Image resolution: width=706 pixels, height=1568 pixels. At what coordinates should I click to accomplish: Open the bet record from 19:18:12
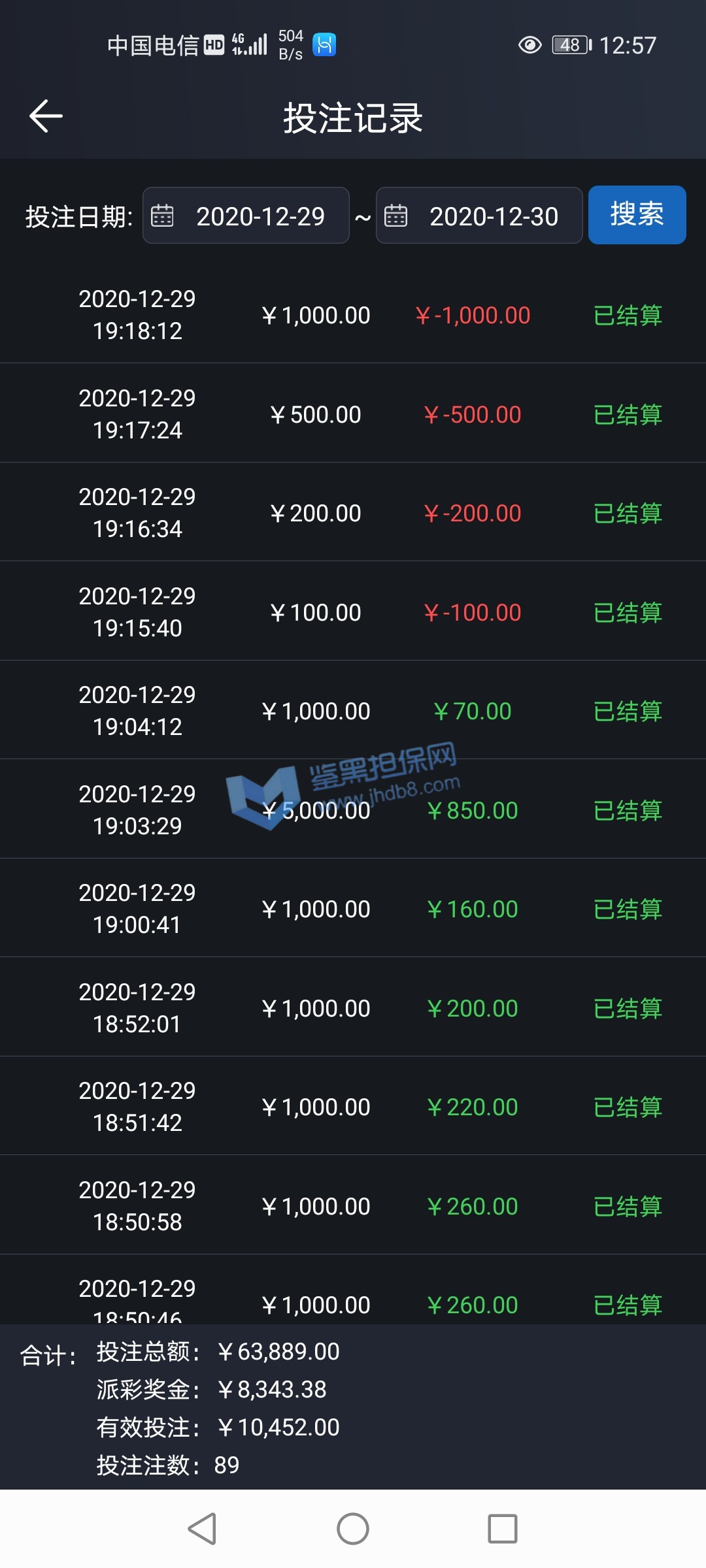click(353, 315)
